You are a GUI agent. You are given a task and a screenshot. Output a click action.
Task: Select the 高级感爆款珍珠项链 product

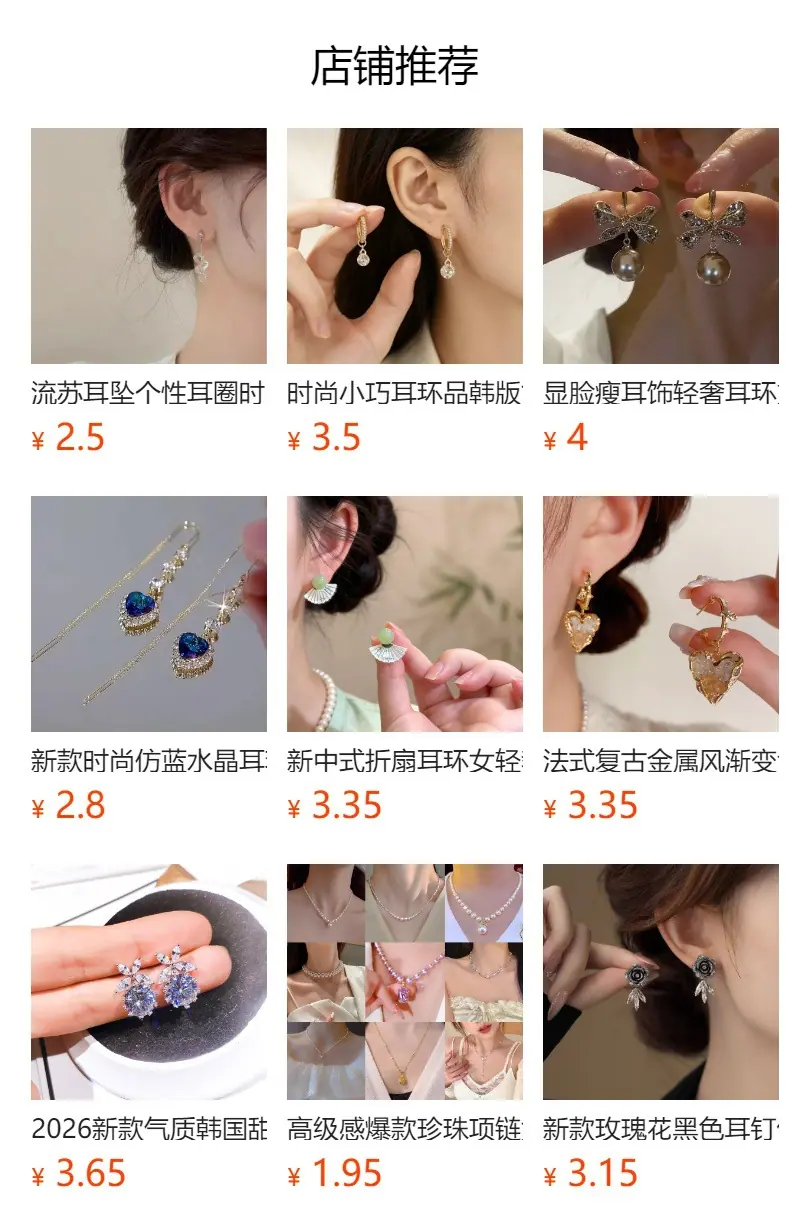(x=404, y=1028)
